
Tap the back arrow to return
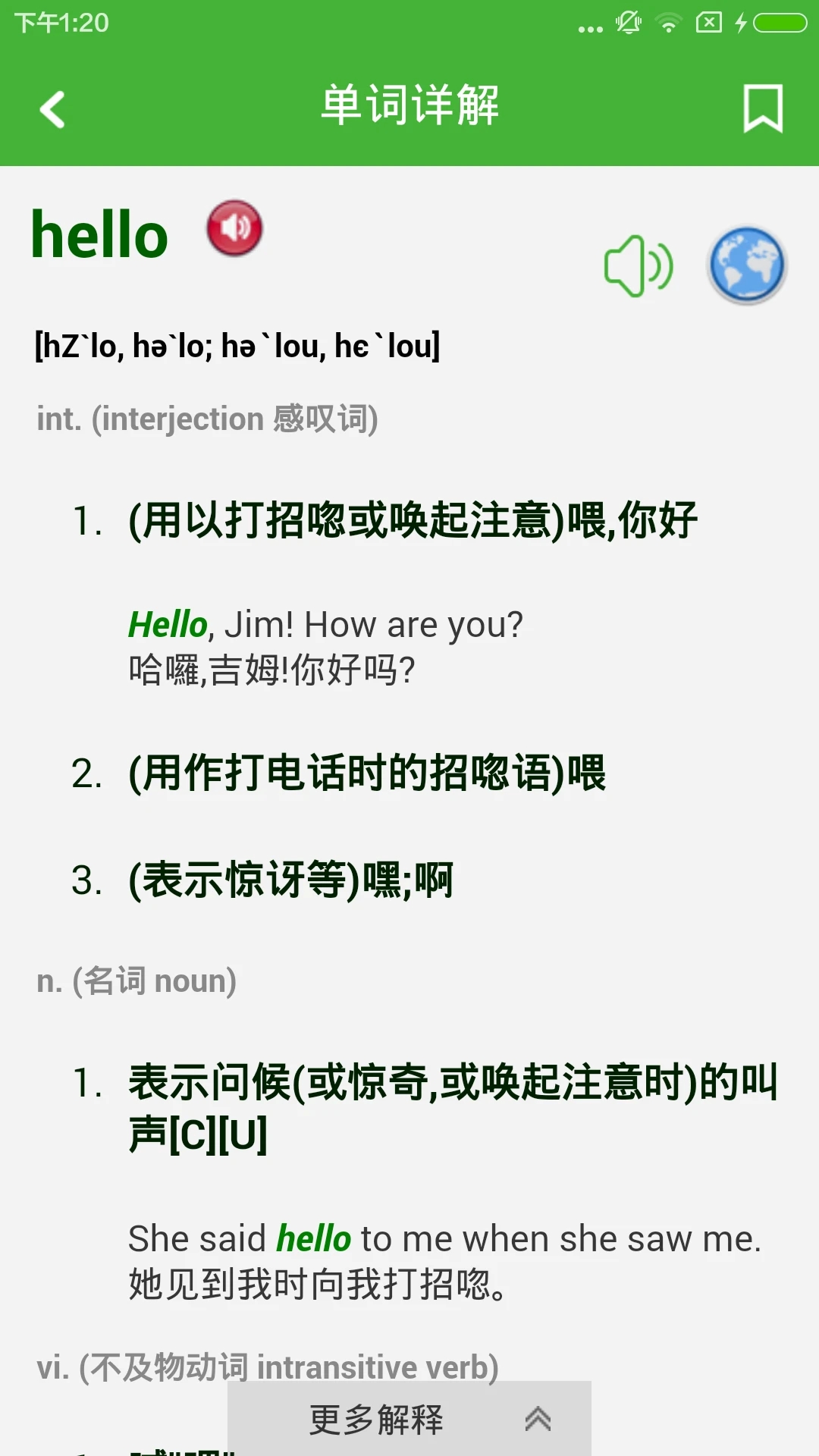pos(51,108)
